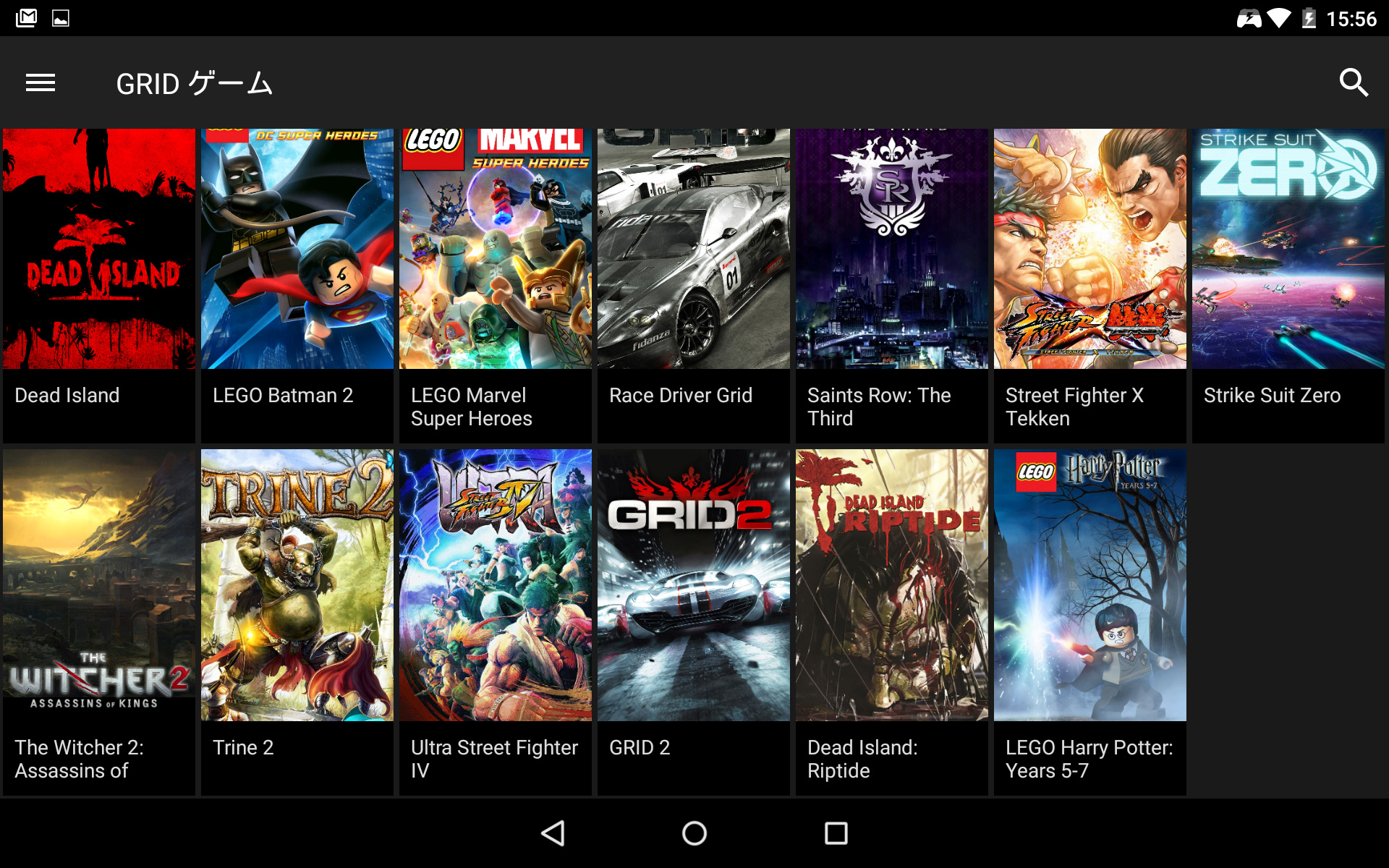Select the Trine 2 tile

tap(297, 622)
